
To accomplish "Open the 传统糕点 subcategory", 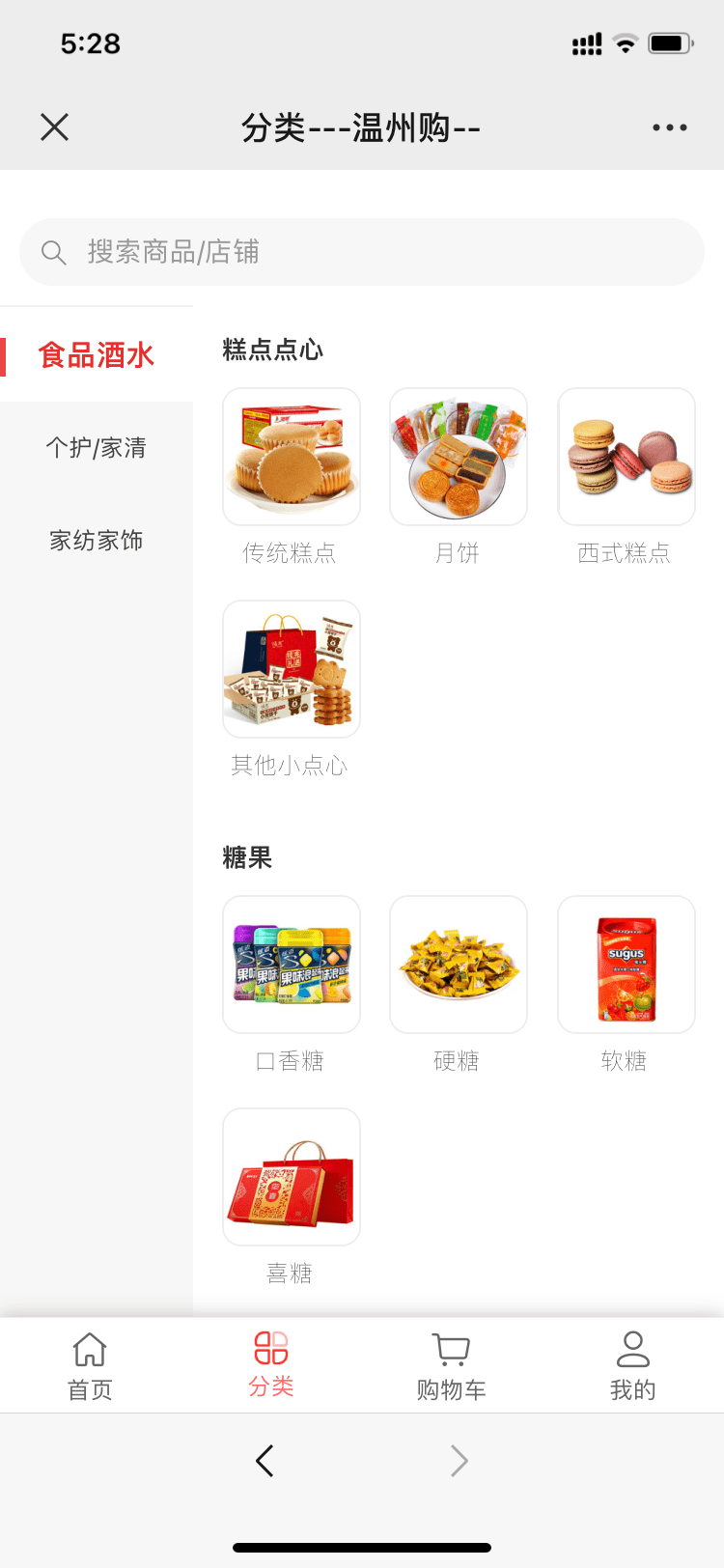I will [291, 458].
